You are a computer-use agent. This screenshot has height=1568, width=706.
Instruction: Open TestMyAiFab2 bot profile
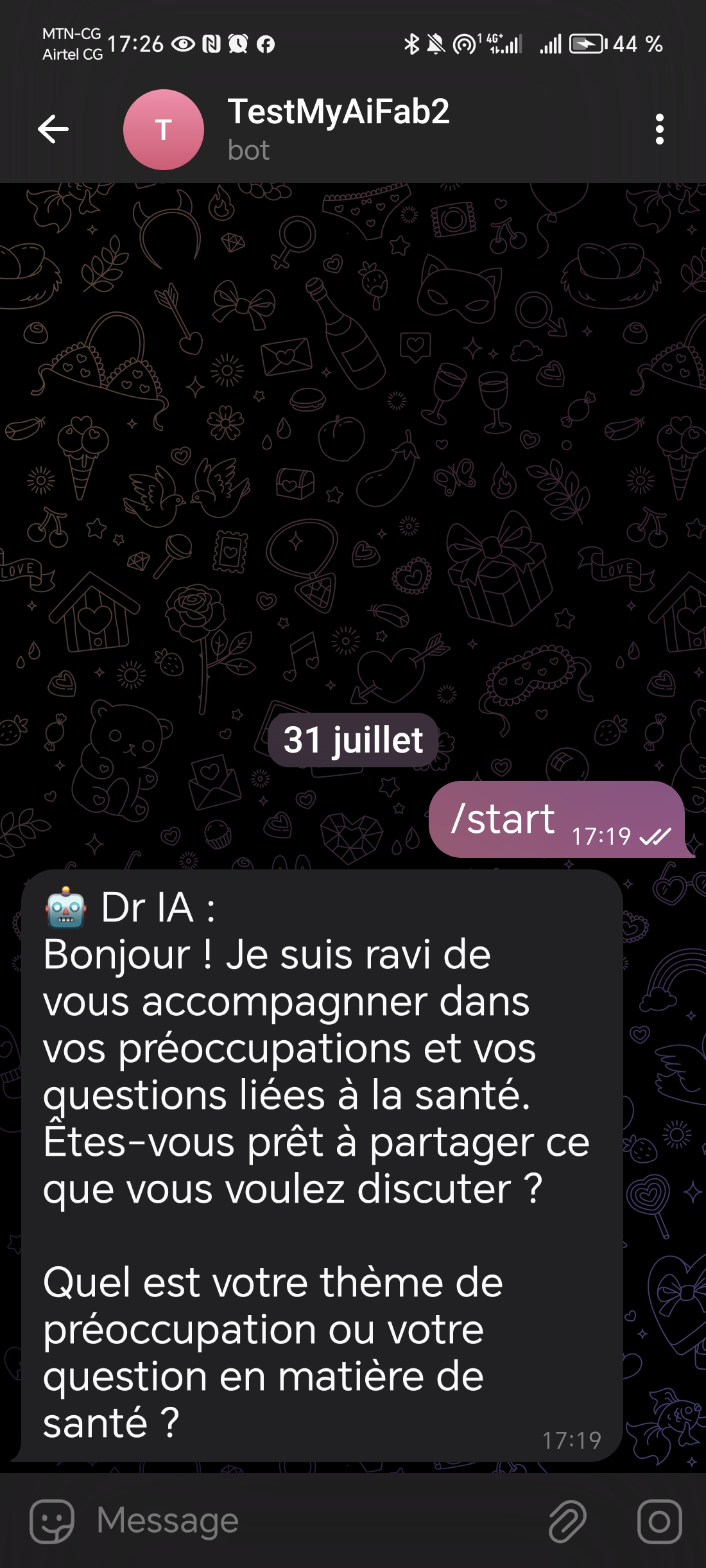pyautogui.click(x=338, y=128)
